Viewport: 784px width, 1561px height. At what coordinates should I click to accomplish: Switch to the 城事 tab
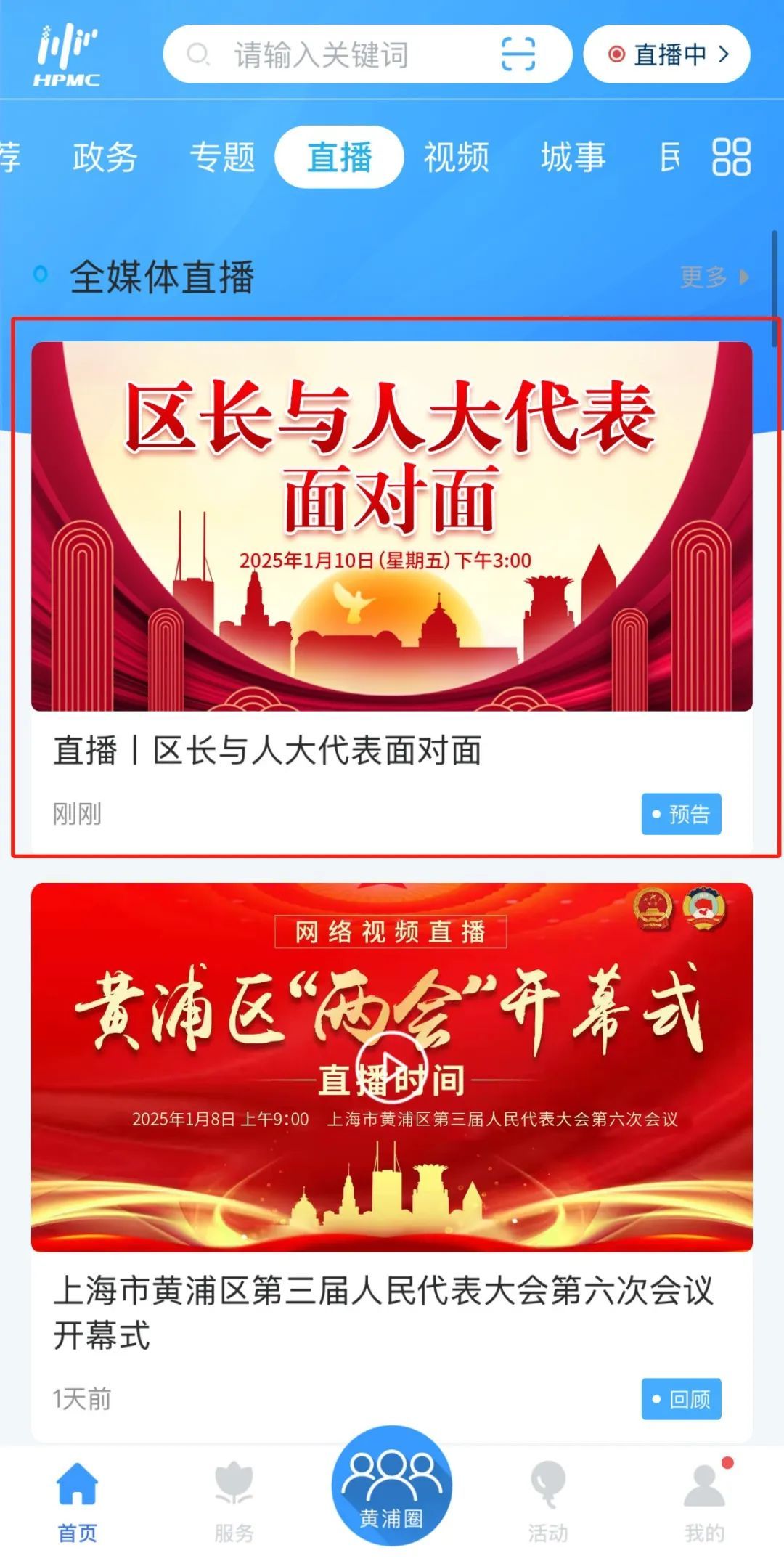click(x=573, y=157)
